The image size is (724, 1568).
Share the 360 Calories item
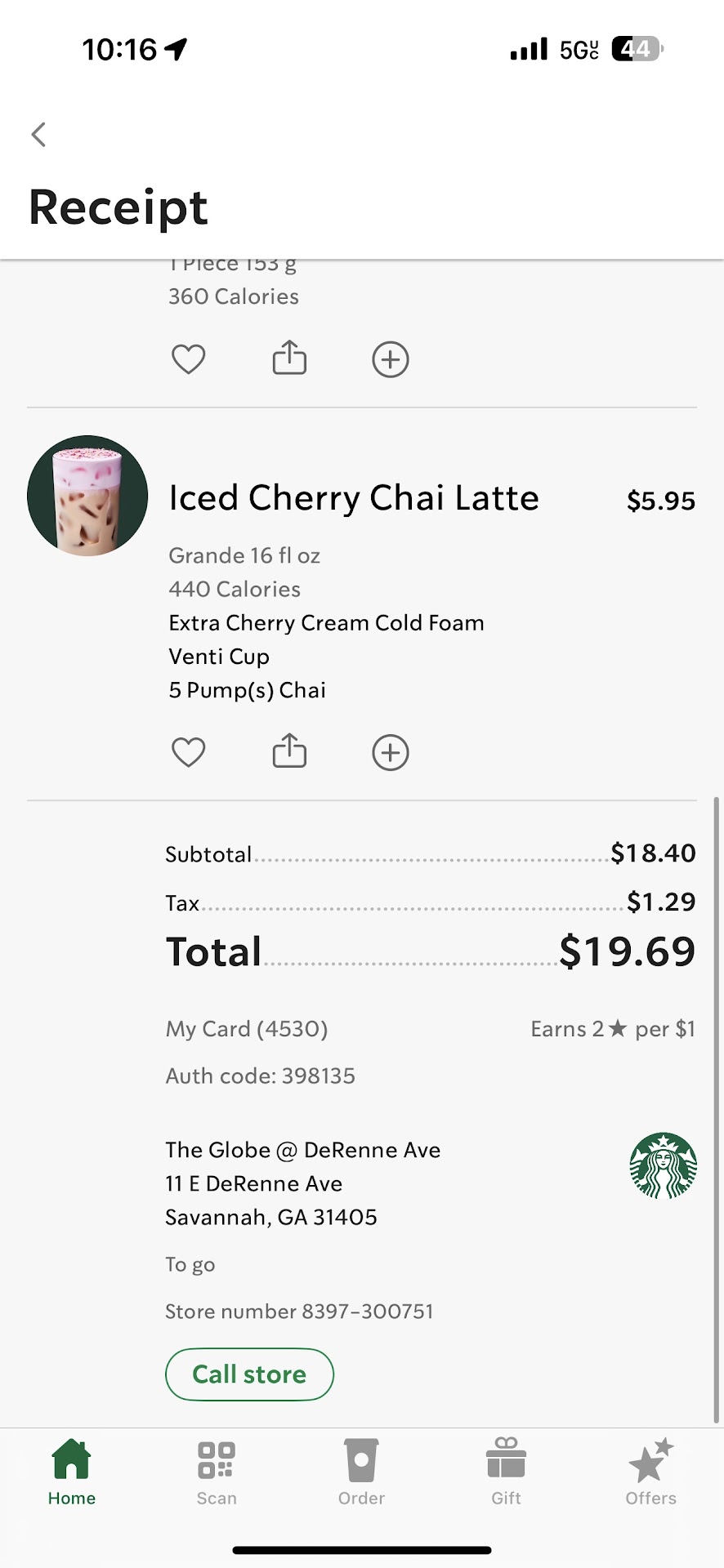pos(289,359)
